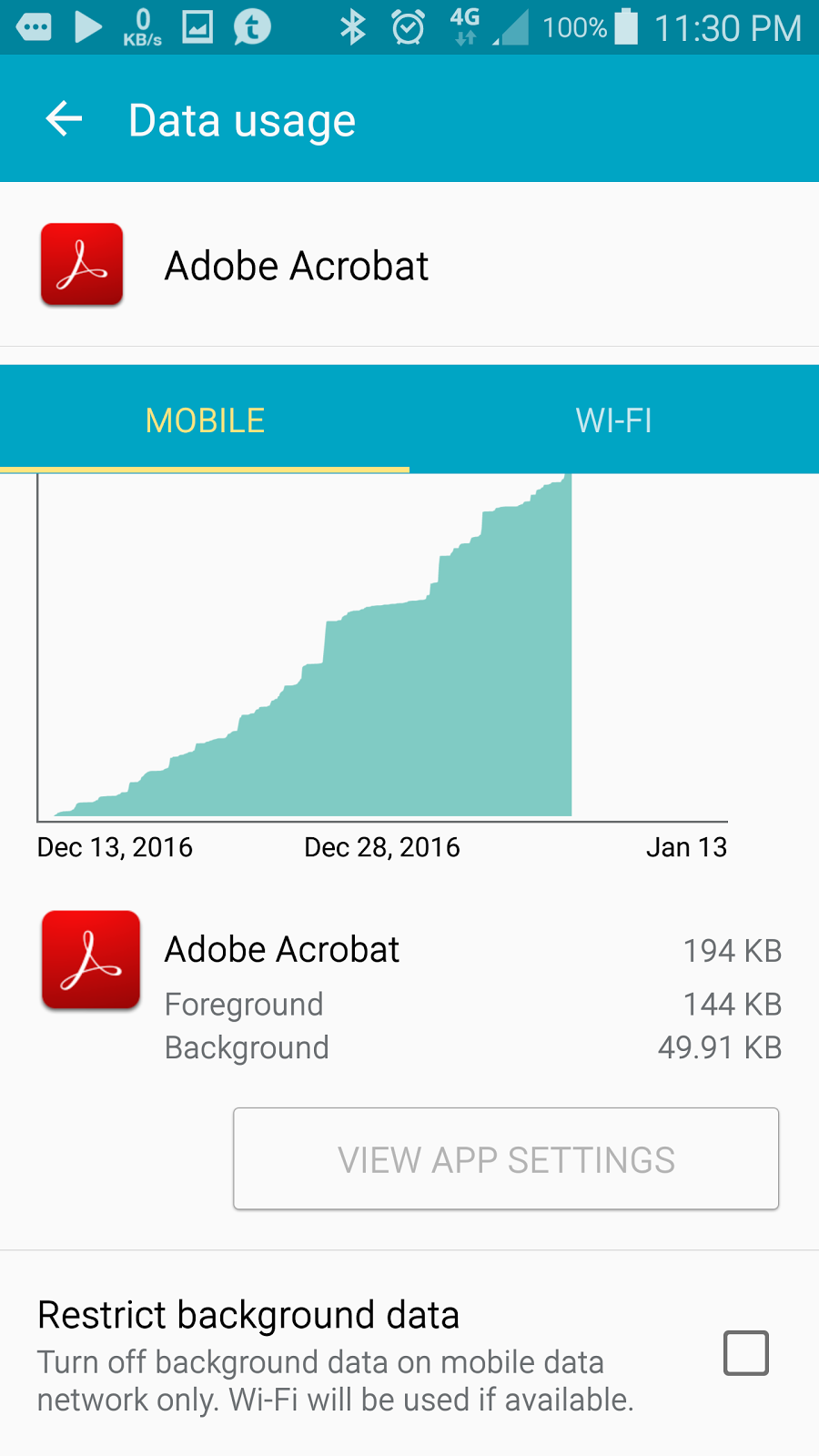Tap the Dec 28, 2016 axis label
Image resolution: width=819 pixels, height=1456 pixels.
click(x=382, y=847)
